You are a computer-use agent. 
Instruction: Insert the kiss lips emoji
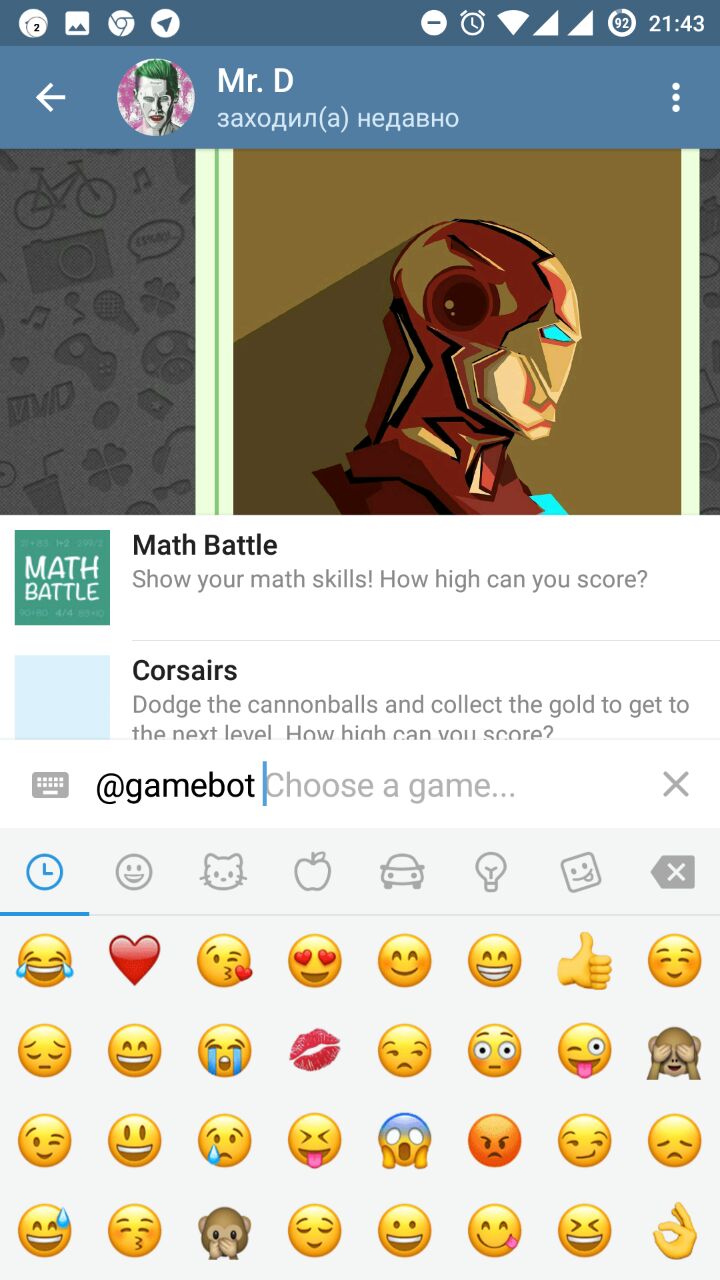coord(315,1051)
